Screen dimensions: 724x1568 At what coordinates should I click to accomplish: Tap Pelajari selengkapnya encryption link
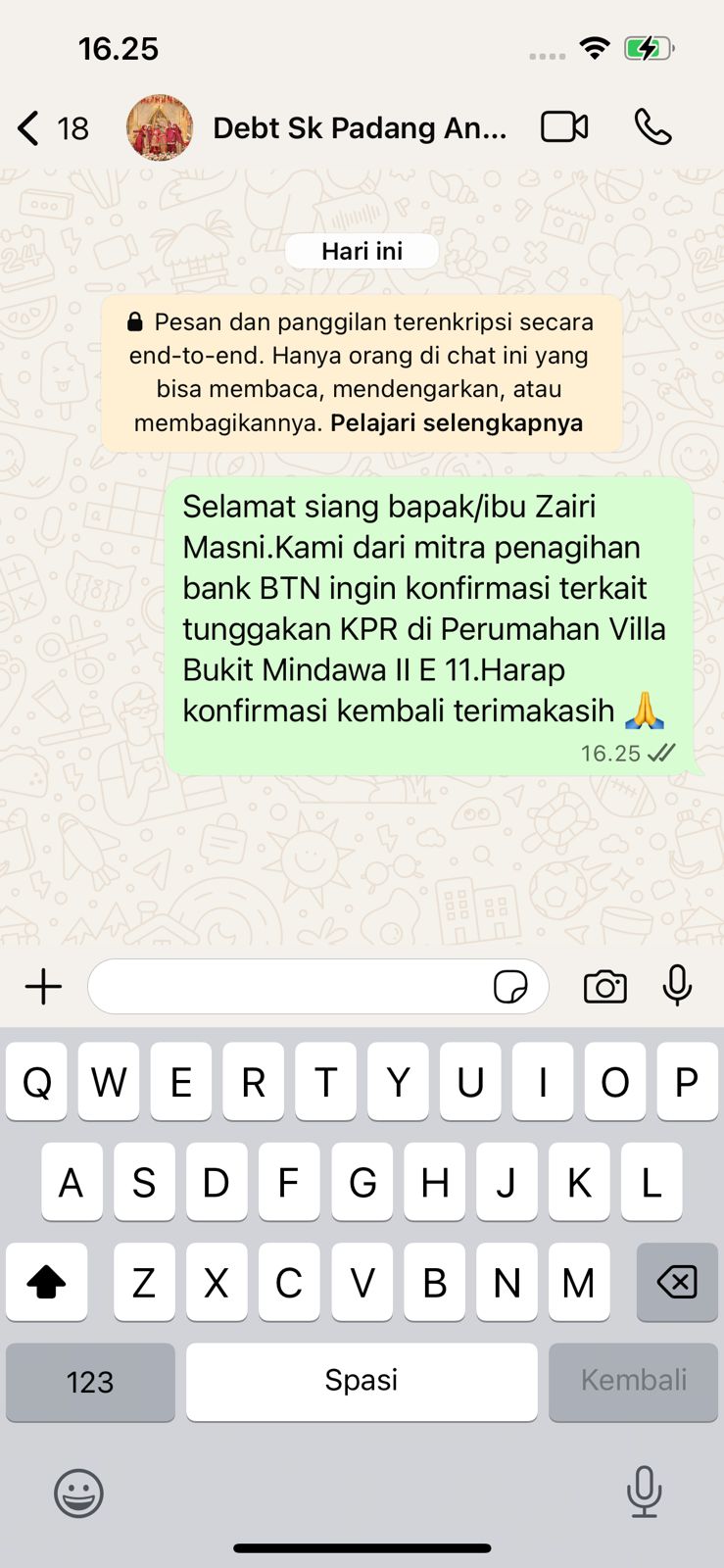tap(457, 423)
